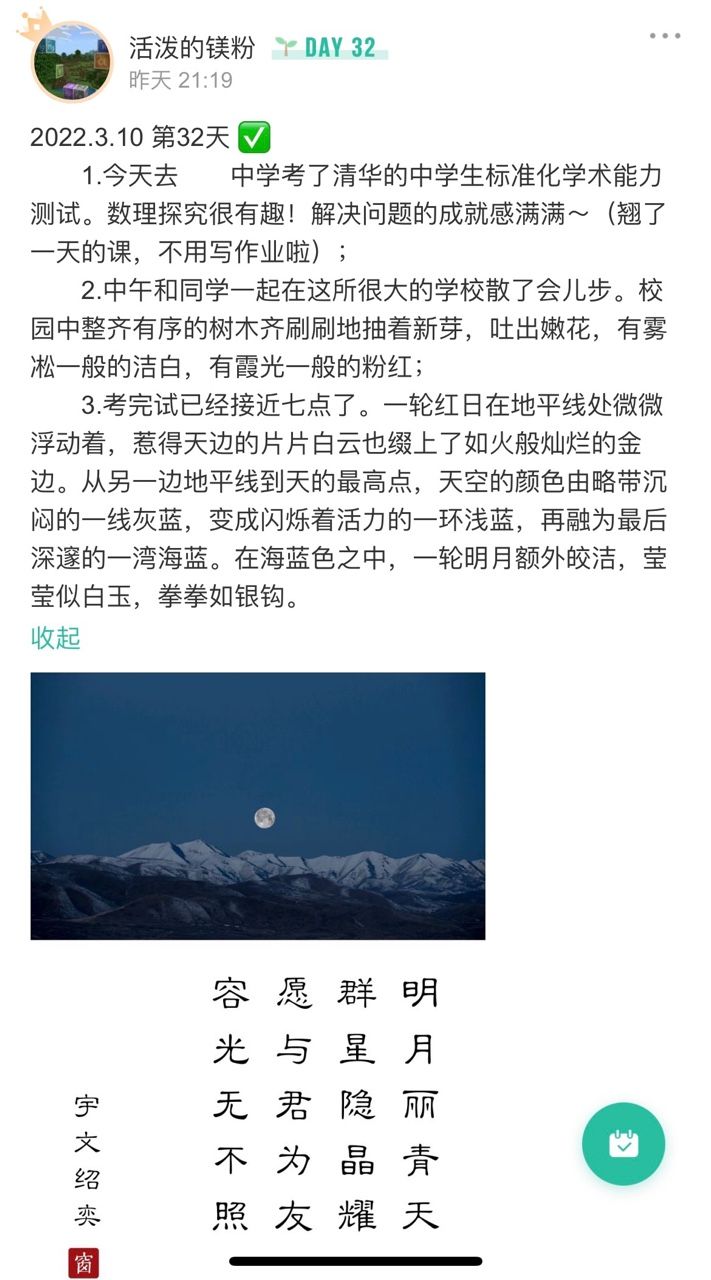Tap the green check-in calendar button
711x1280 pixels.
pos(623,1144)
